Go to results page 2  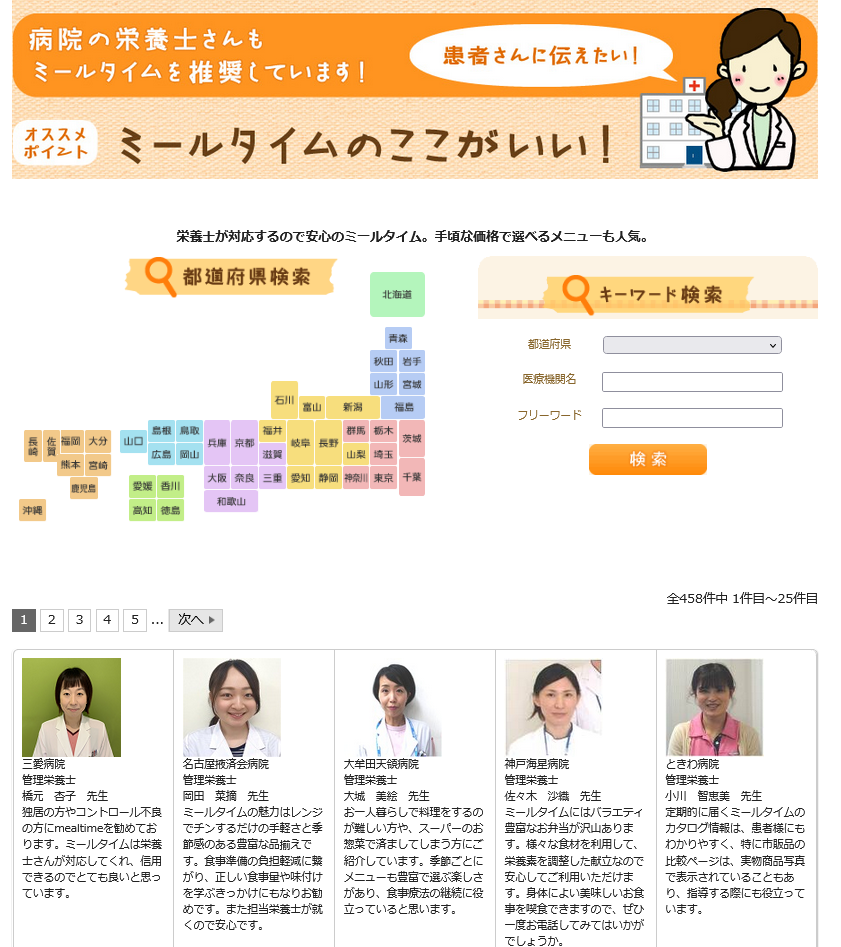point(52,620)
